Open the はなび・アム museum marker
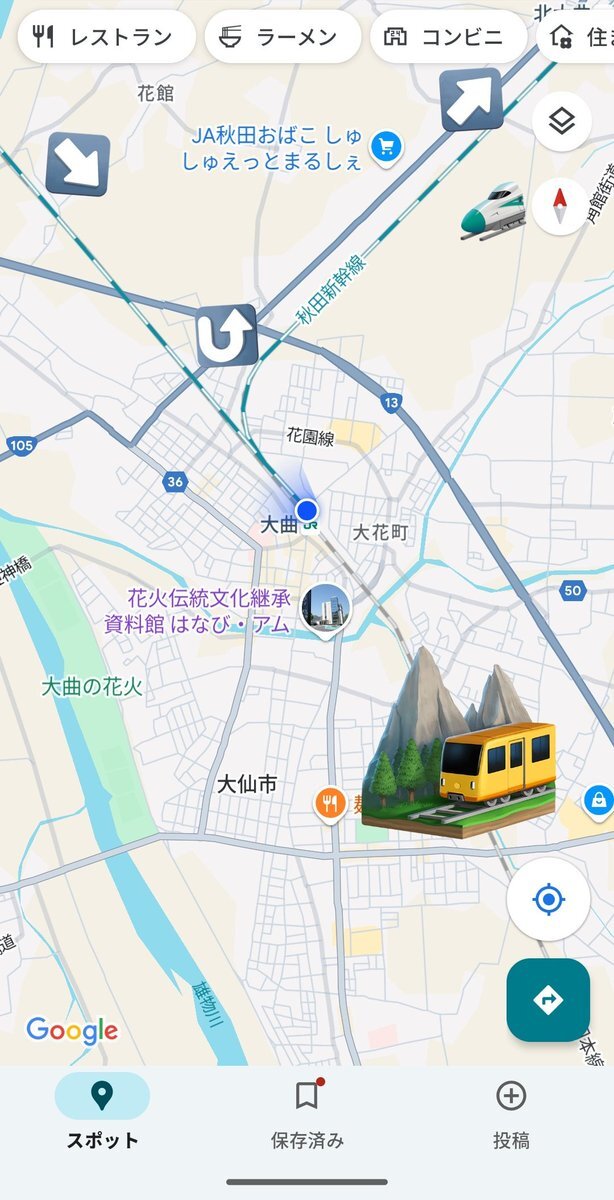Screen dimensions: 614x1200 pos(326,607)
